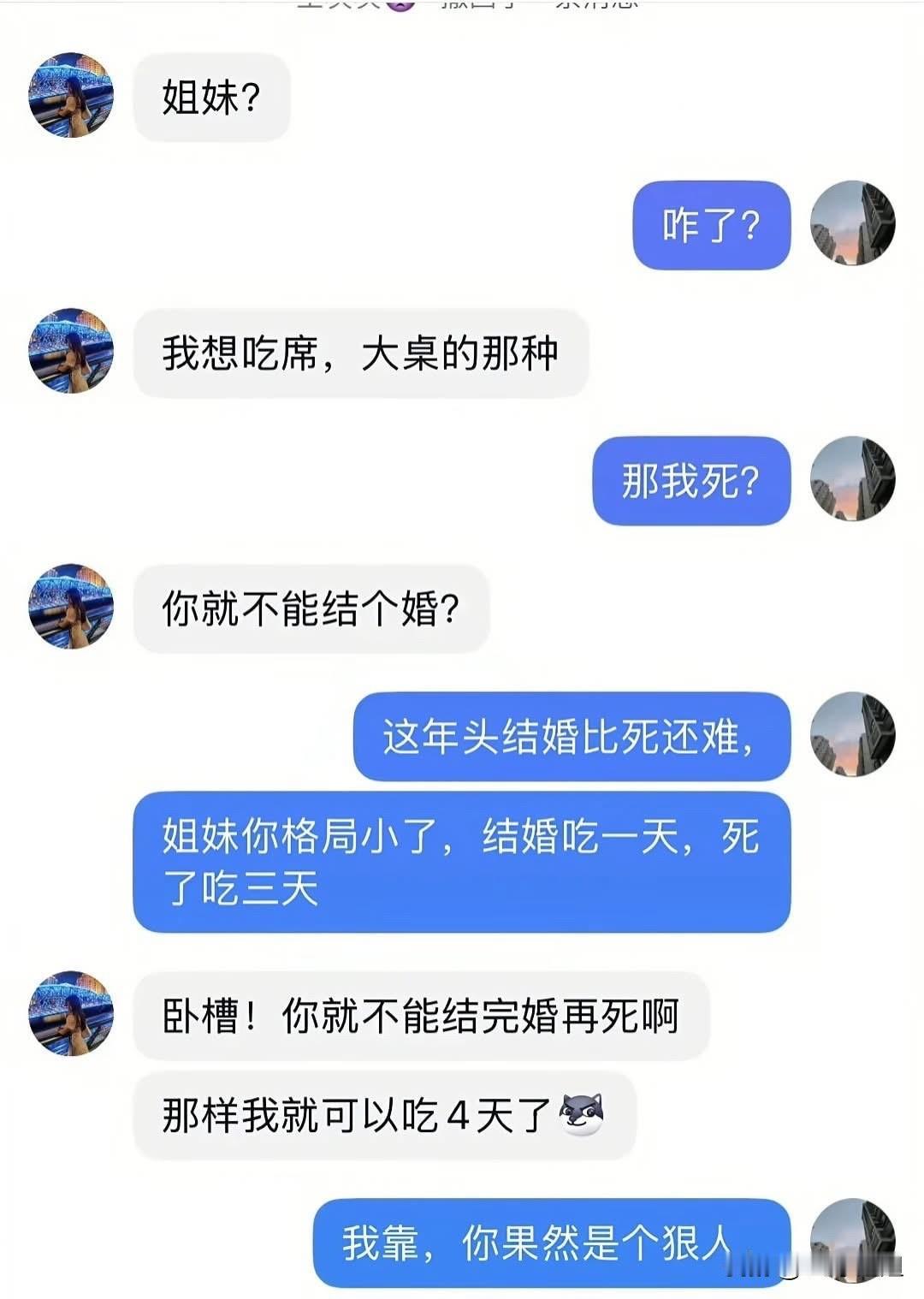Open friend's avatar beside 我想吃席 message

[x=72, y=353]
